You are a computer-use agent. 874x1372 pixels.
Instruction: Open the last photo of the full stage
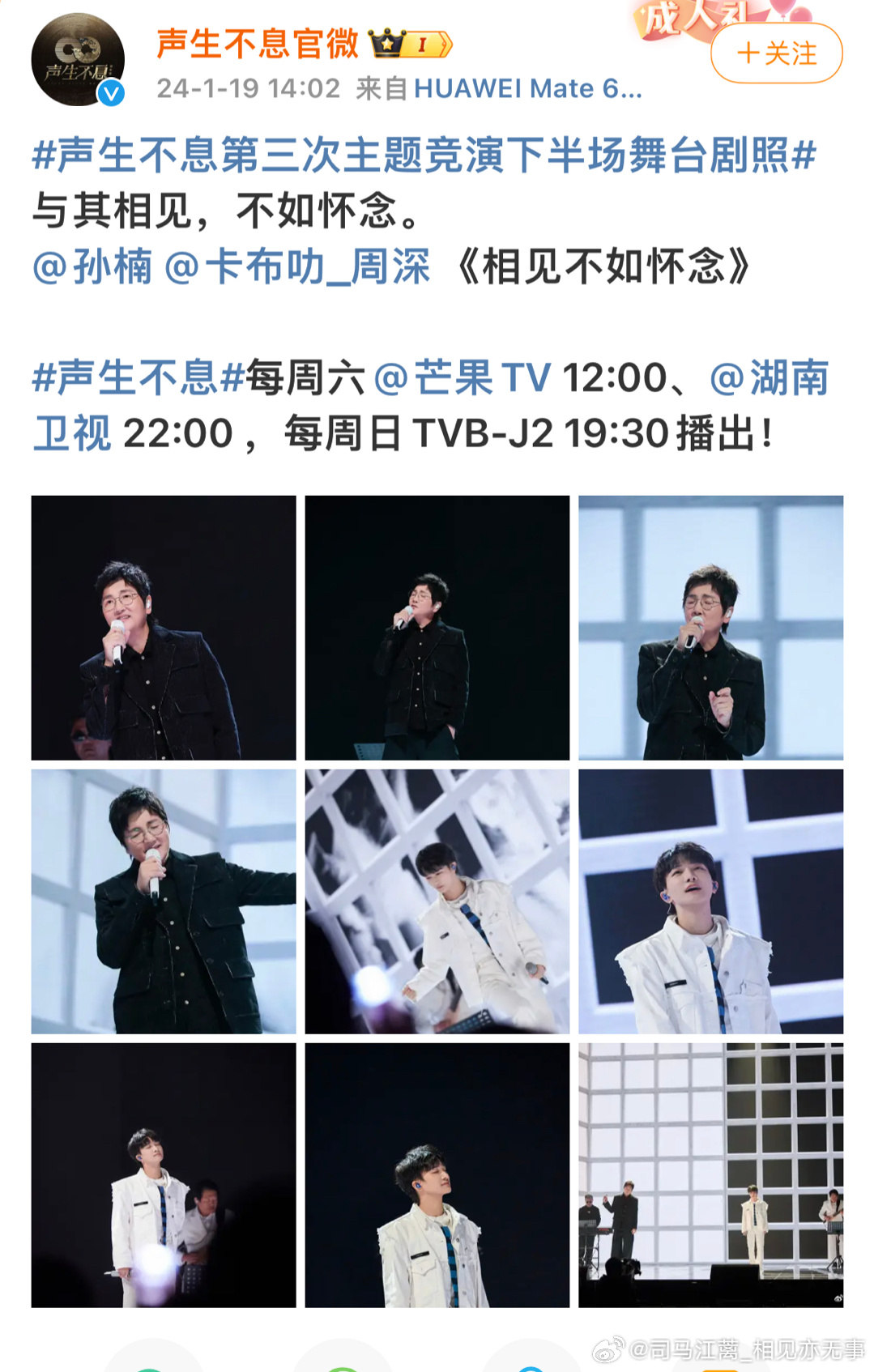coord(710,1175)
